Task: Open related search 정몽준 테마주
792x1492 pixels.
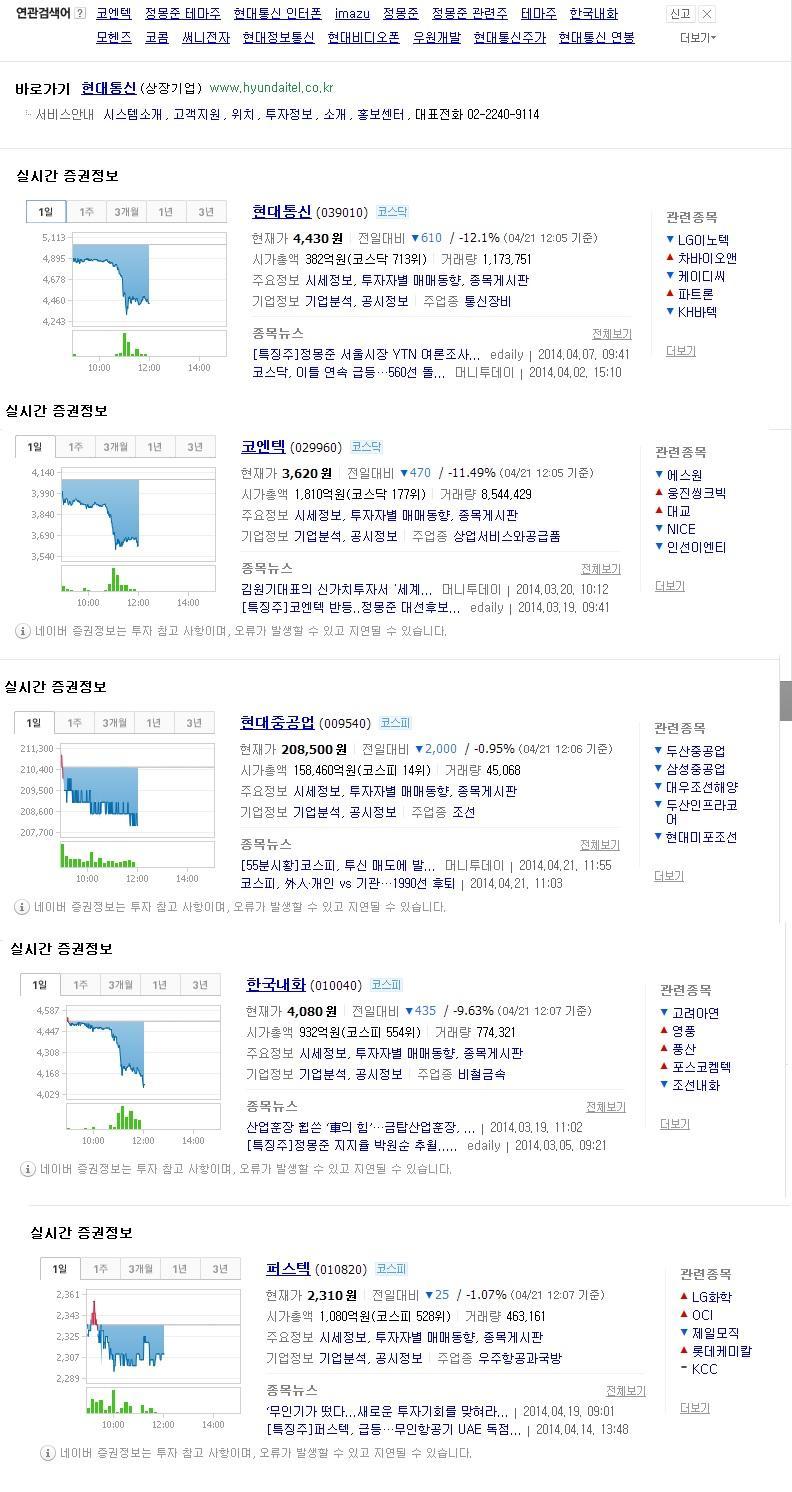Action: coord(182,14)
